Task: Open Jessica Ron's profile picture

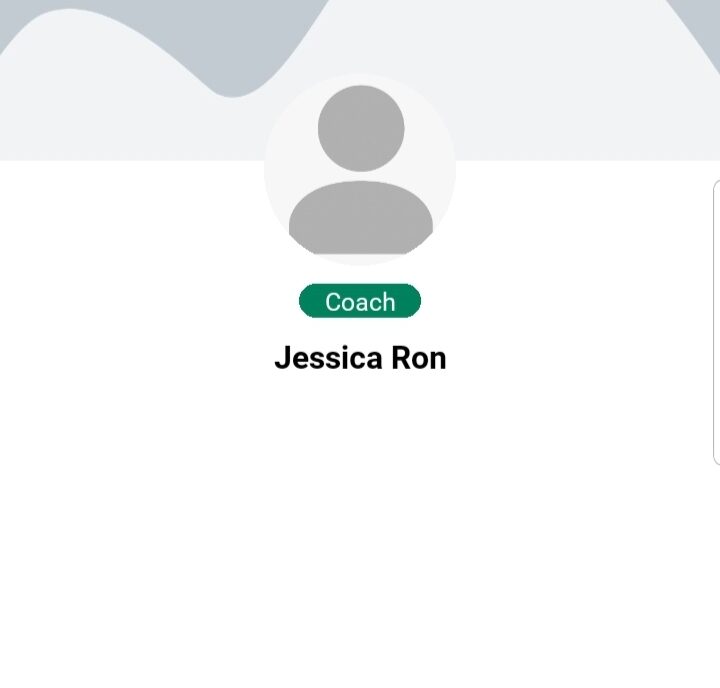Action: click(360, 169)
